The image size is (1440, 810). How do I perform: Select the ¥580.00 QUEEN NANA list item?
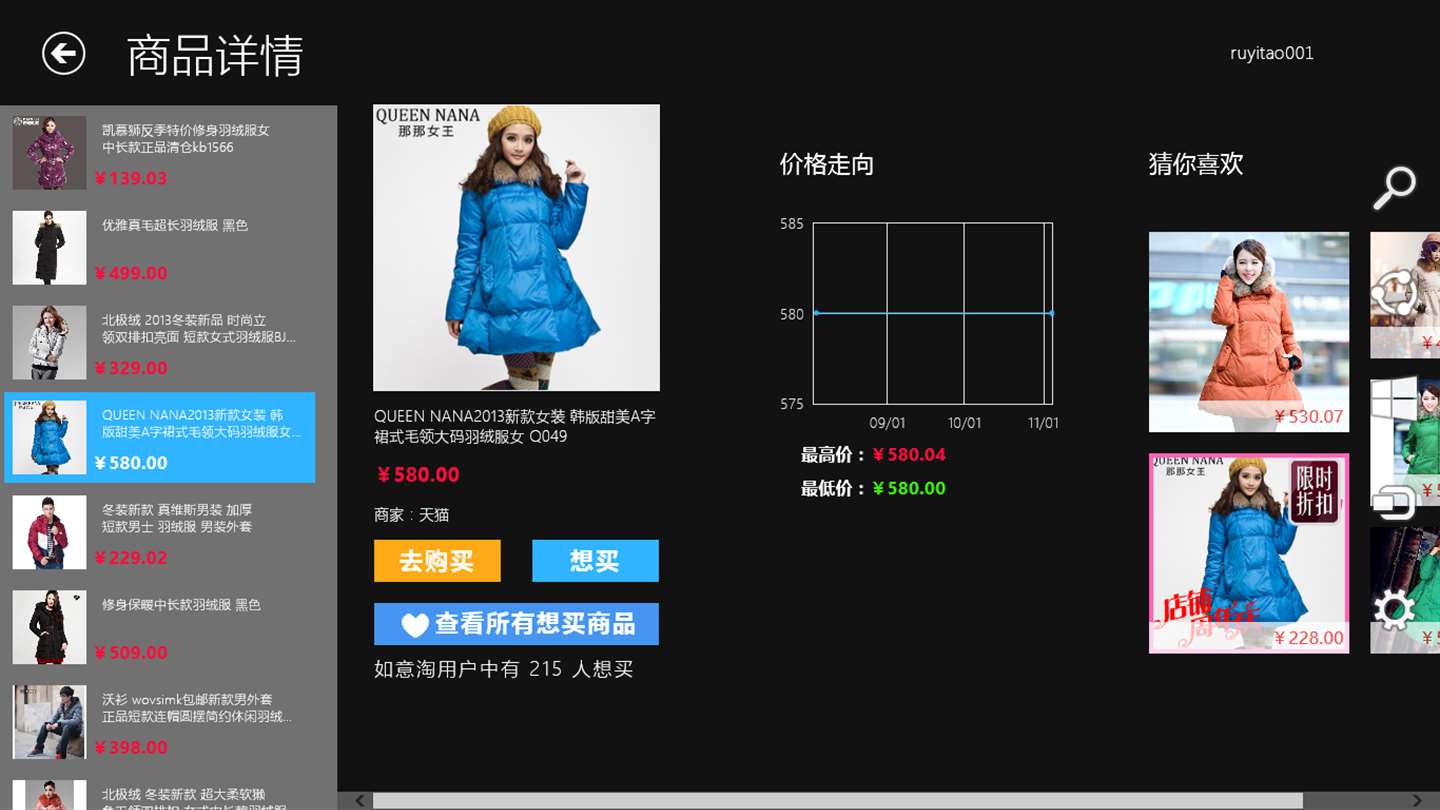tap(160, 438)
